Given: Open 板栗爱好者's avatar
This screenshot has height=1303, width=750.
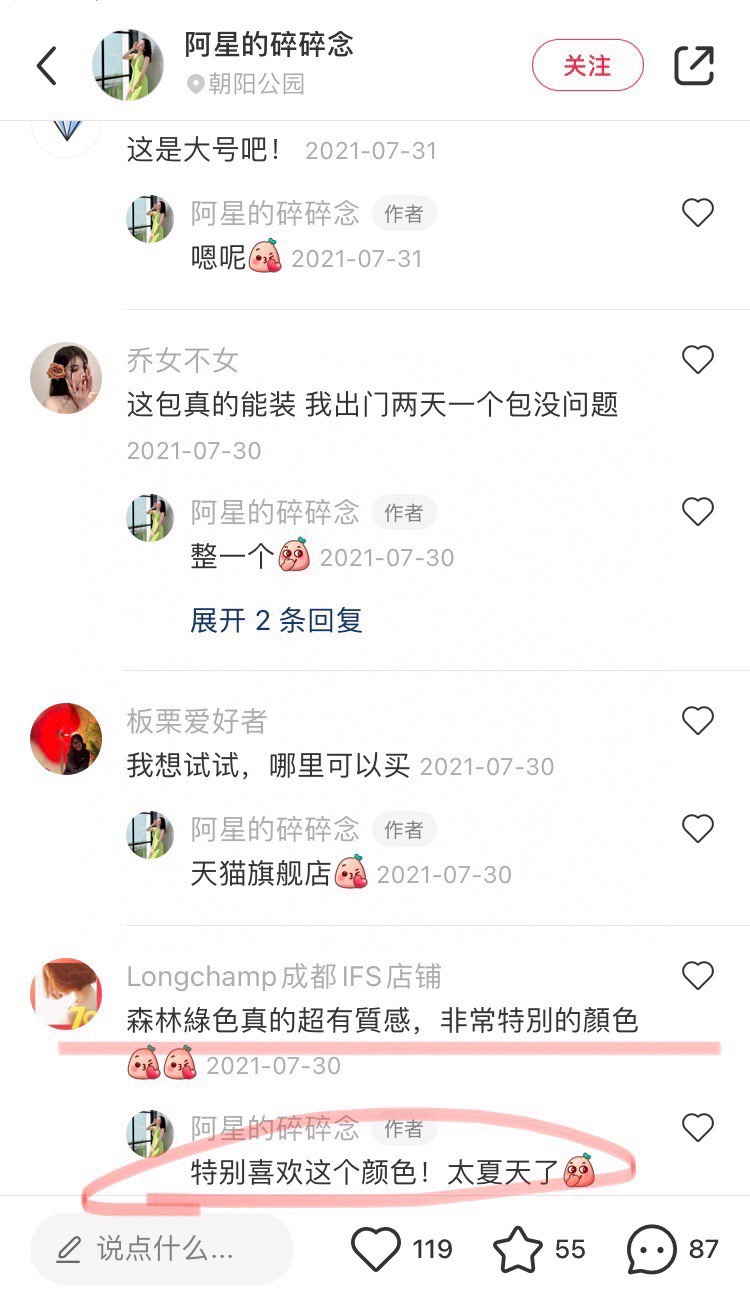Looking at the screenshot, I should (x=66, y=738).
